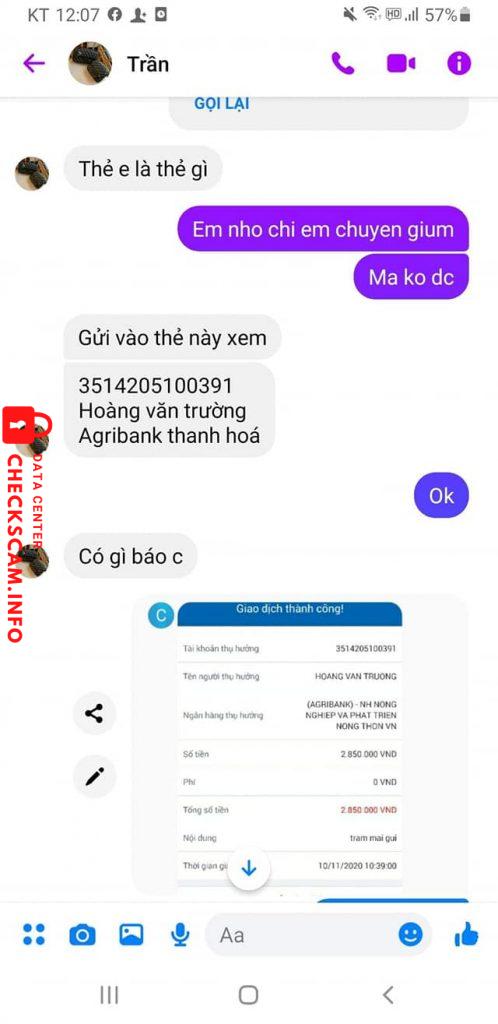Open the camera to take a photo
This screenshot has height=1024, width=498.
coord(82,935)
